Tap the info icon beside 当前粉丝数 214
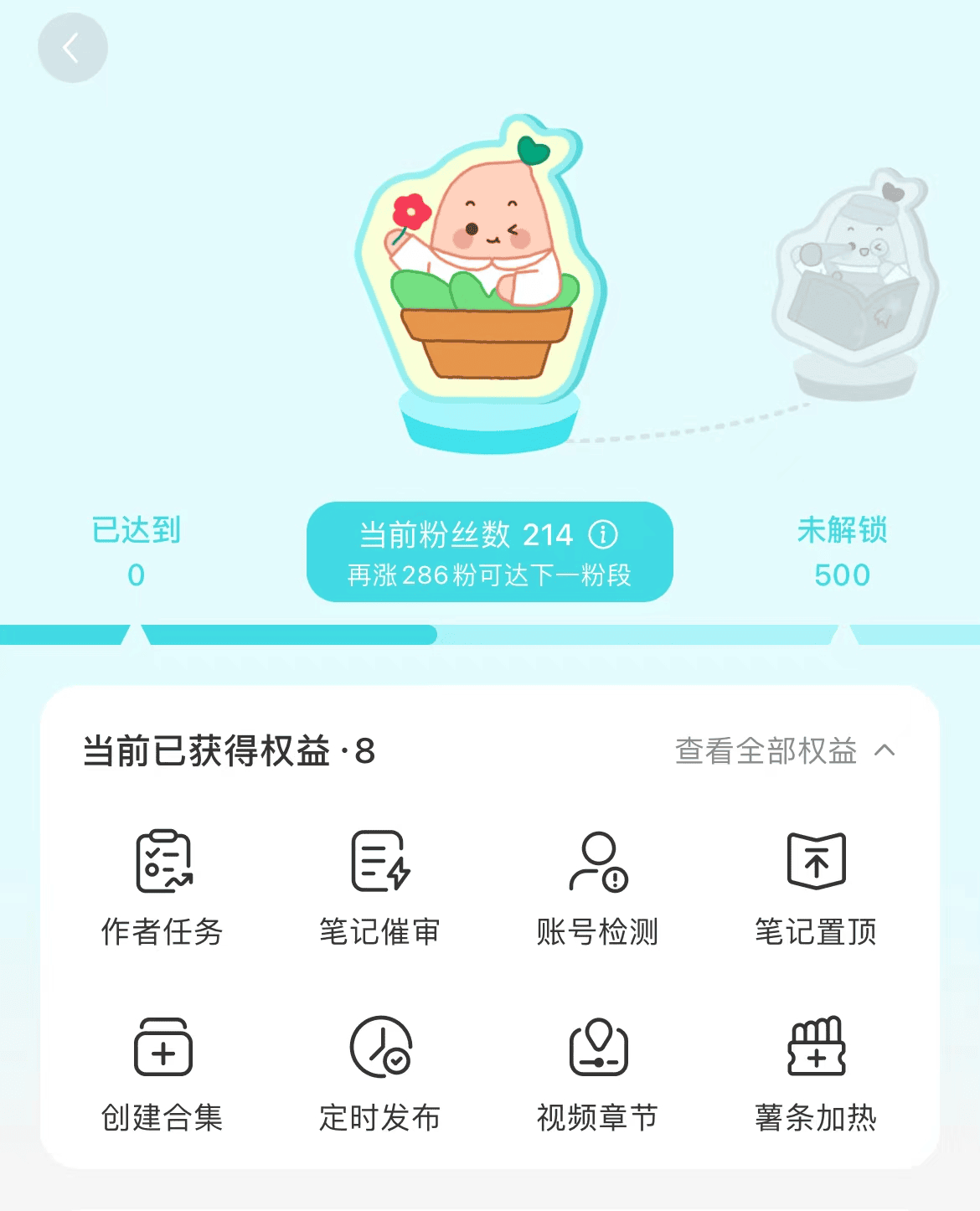980x1211 pixels. click(x=603, y=534)
